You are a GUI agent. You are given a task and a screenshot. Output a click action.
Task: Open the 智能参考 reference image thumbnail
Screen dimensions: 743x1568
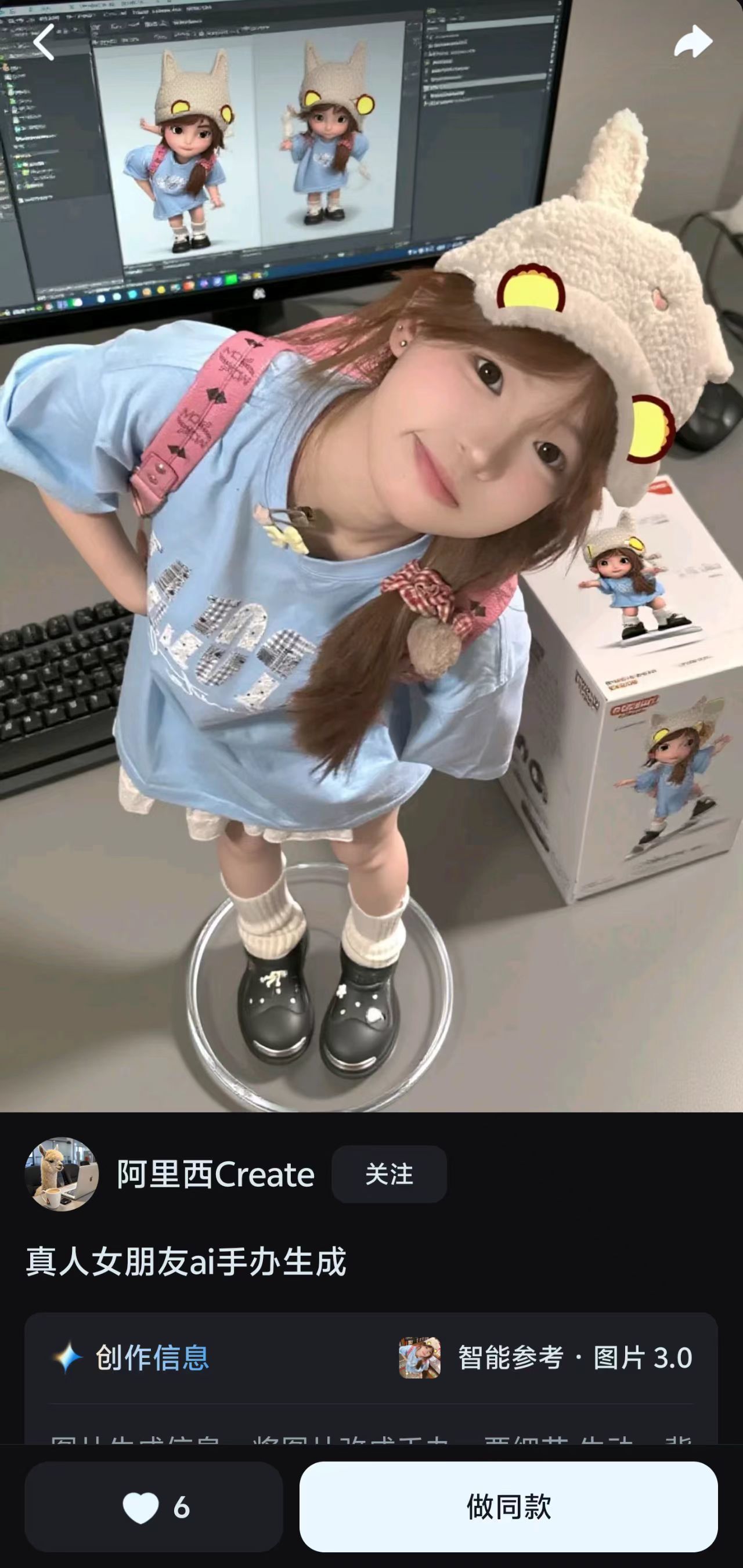click(420, 1357)
